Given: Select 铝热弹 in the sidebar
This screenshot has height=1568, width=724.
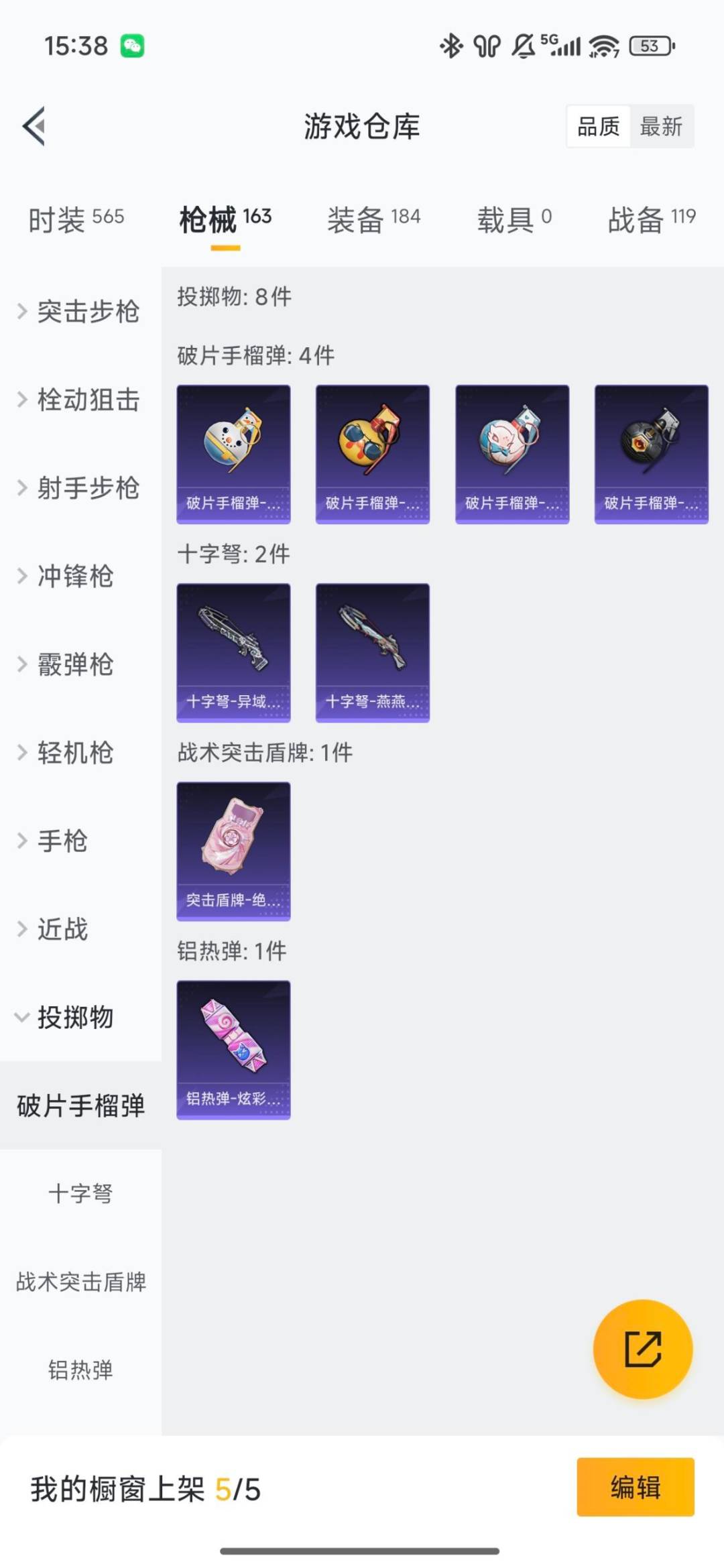Looking at the screenshot, I should tap(80, 1370).
